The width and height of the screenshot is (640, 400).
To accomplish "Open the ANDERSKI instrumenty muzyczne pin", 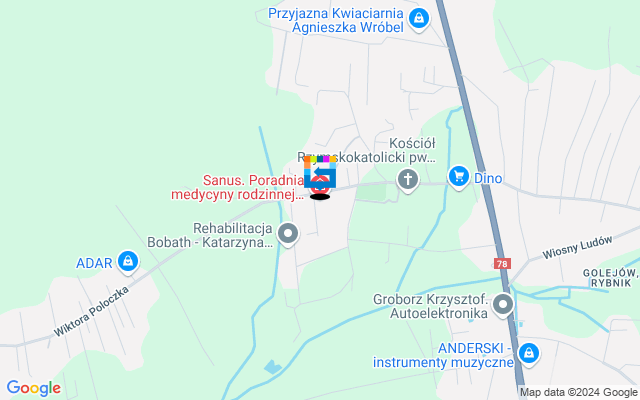I will coord(530,352).
